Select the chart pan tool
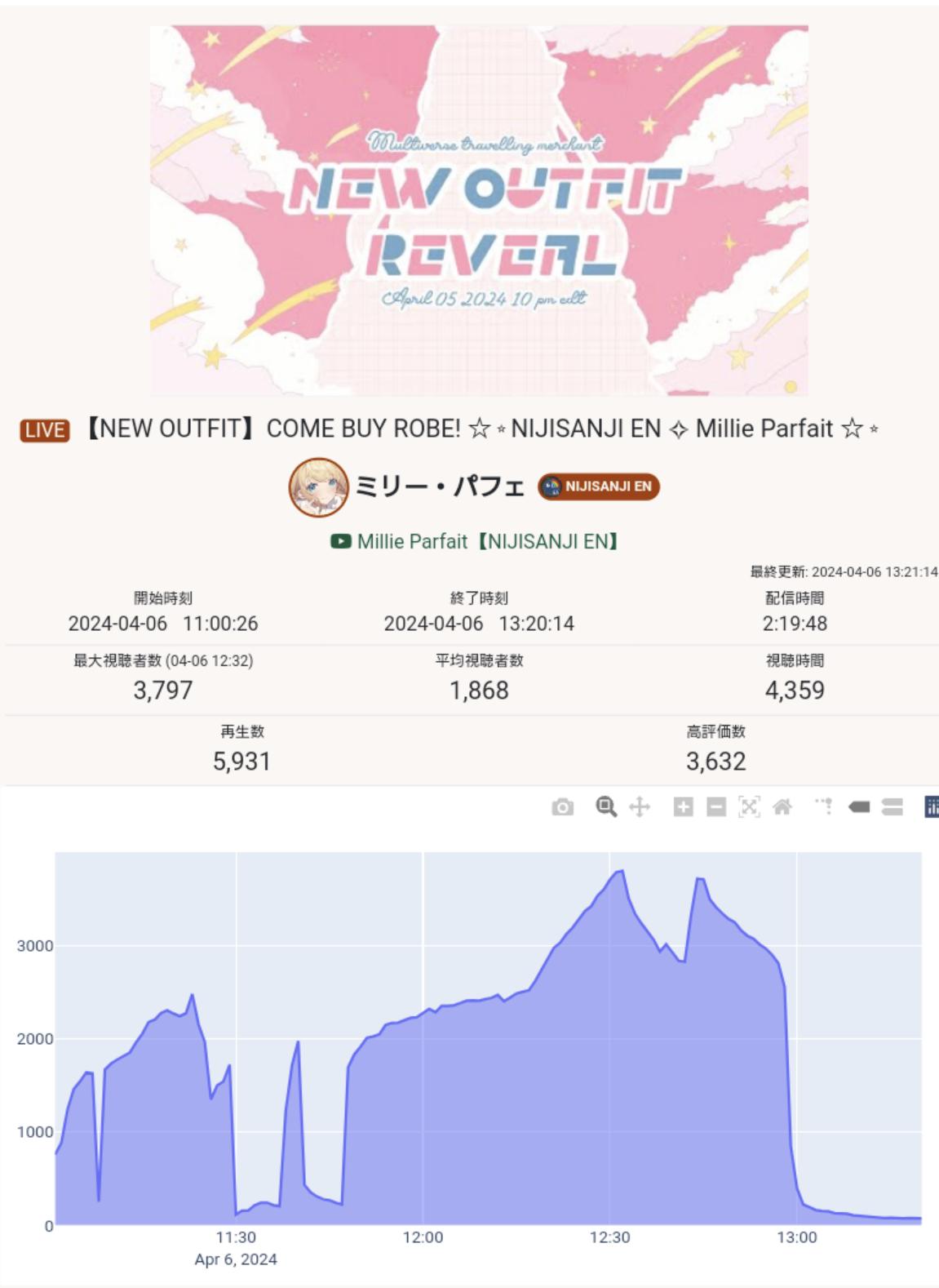The width and height of the screenshot is (939, 1288). point(640,807)
